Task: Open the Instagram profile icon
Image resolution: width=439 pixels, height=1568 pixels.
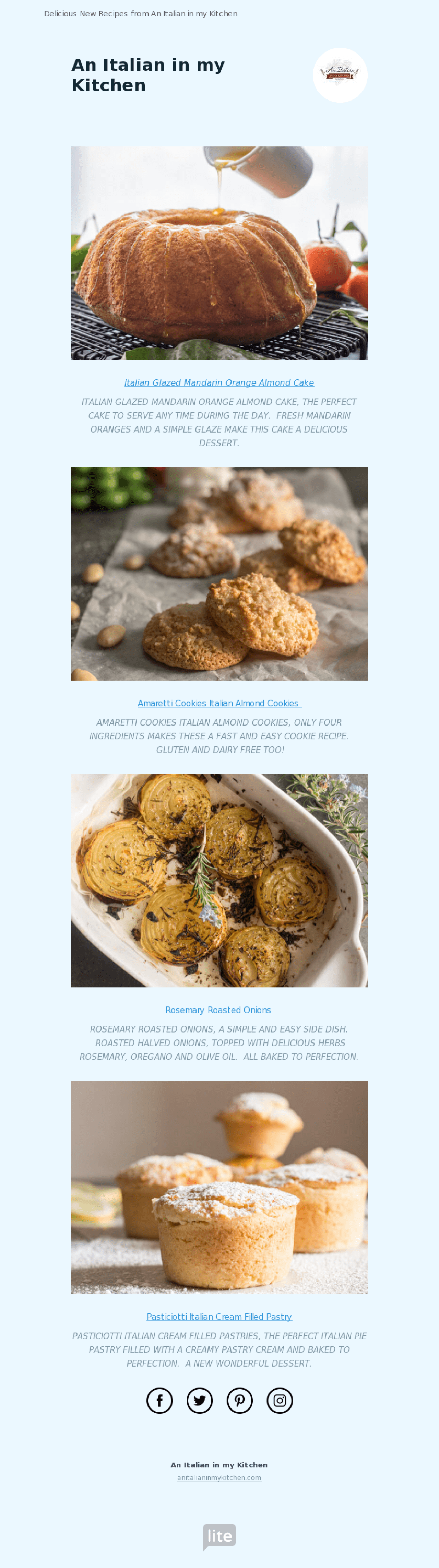Action: 280,1401
